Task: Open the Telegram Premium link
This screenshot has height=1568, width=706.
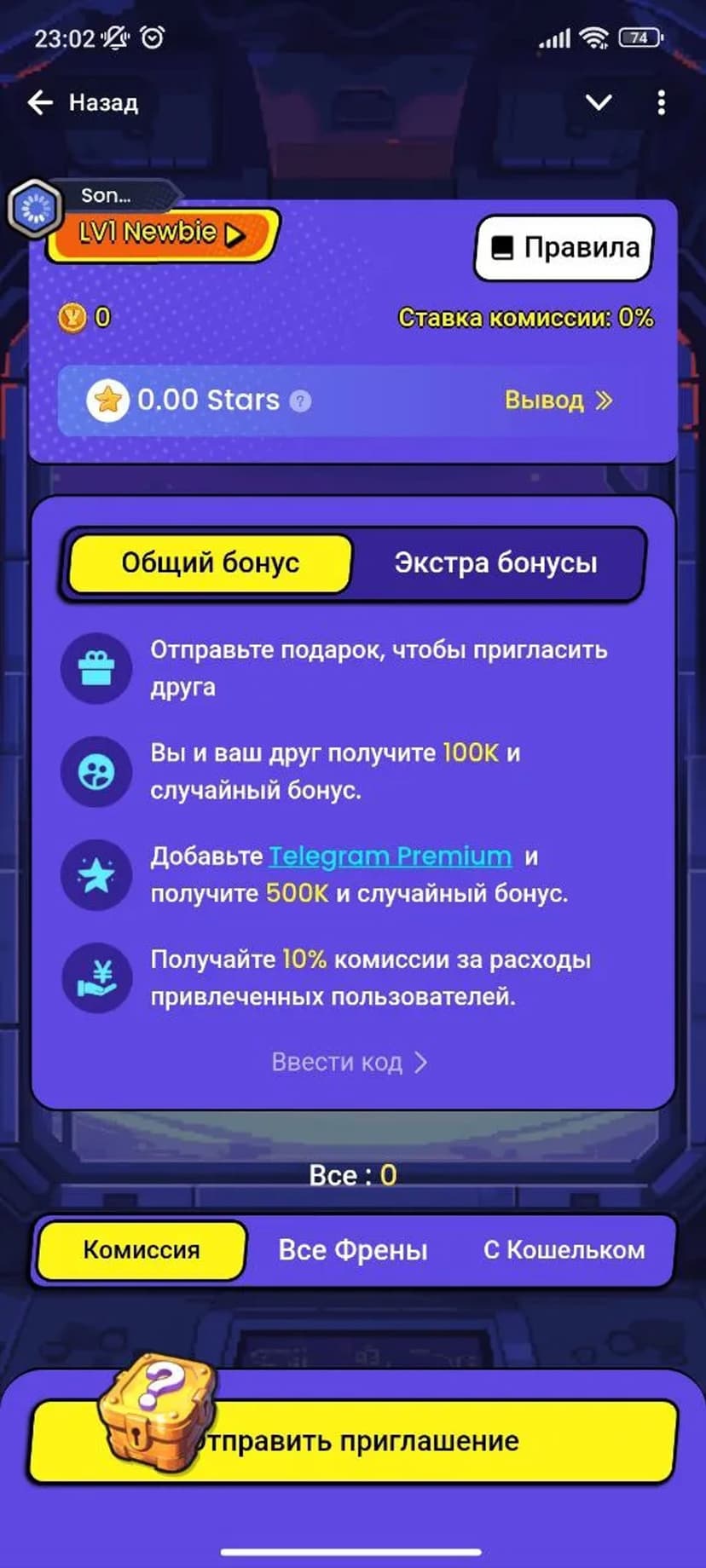Action: pos(390,856)
